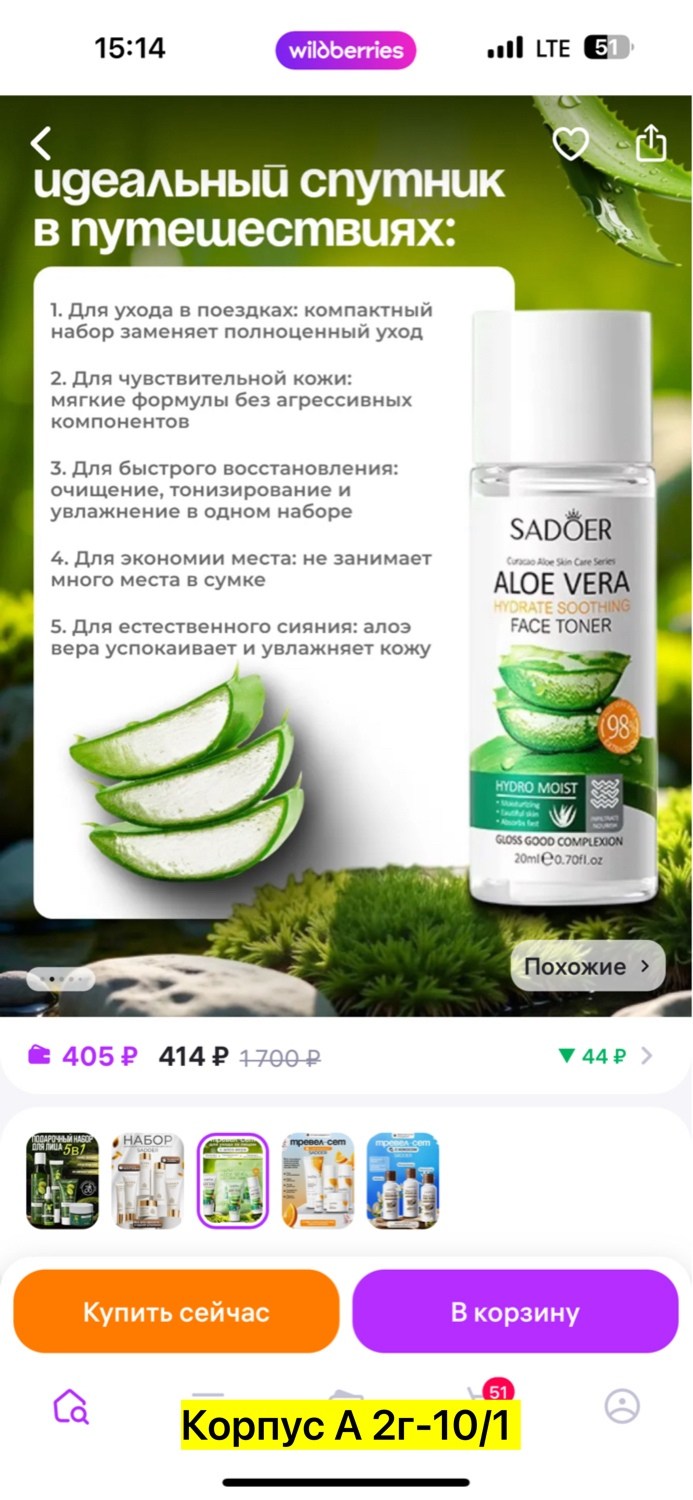Image resolution: width=693 pixels, height=1500 pixels.
Task: Select the dark green 5в1 gift set variant
Action: click(62, 1181)
